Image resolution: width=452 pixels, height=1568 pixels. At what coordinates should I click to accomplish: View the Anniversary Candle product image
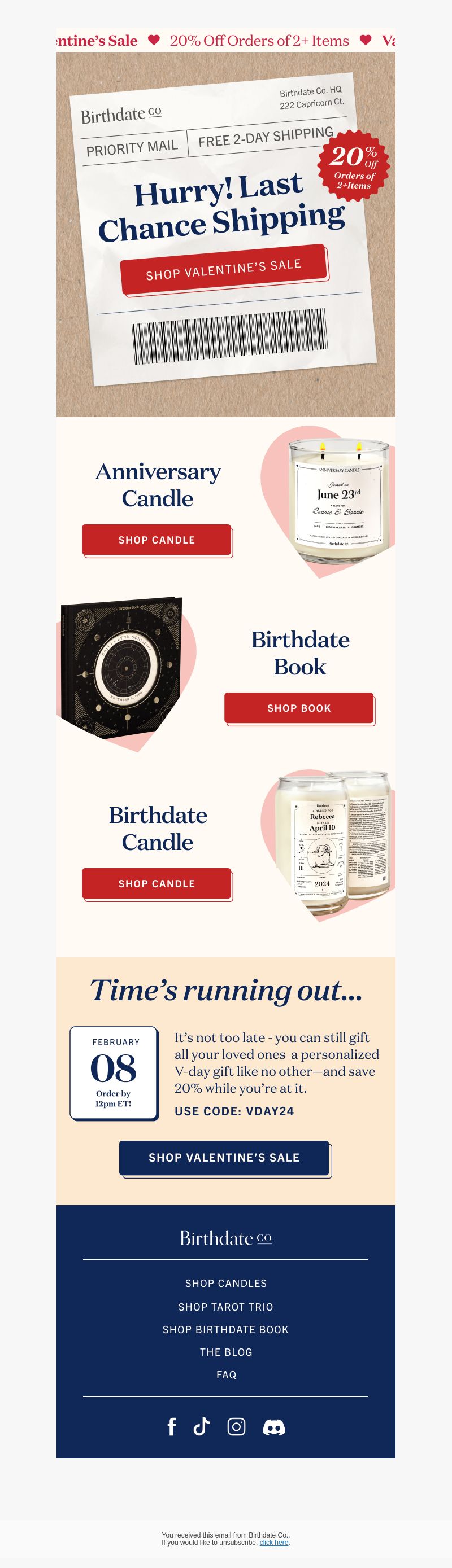click(337, 499)
